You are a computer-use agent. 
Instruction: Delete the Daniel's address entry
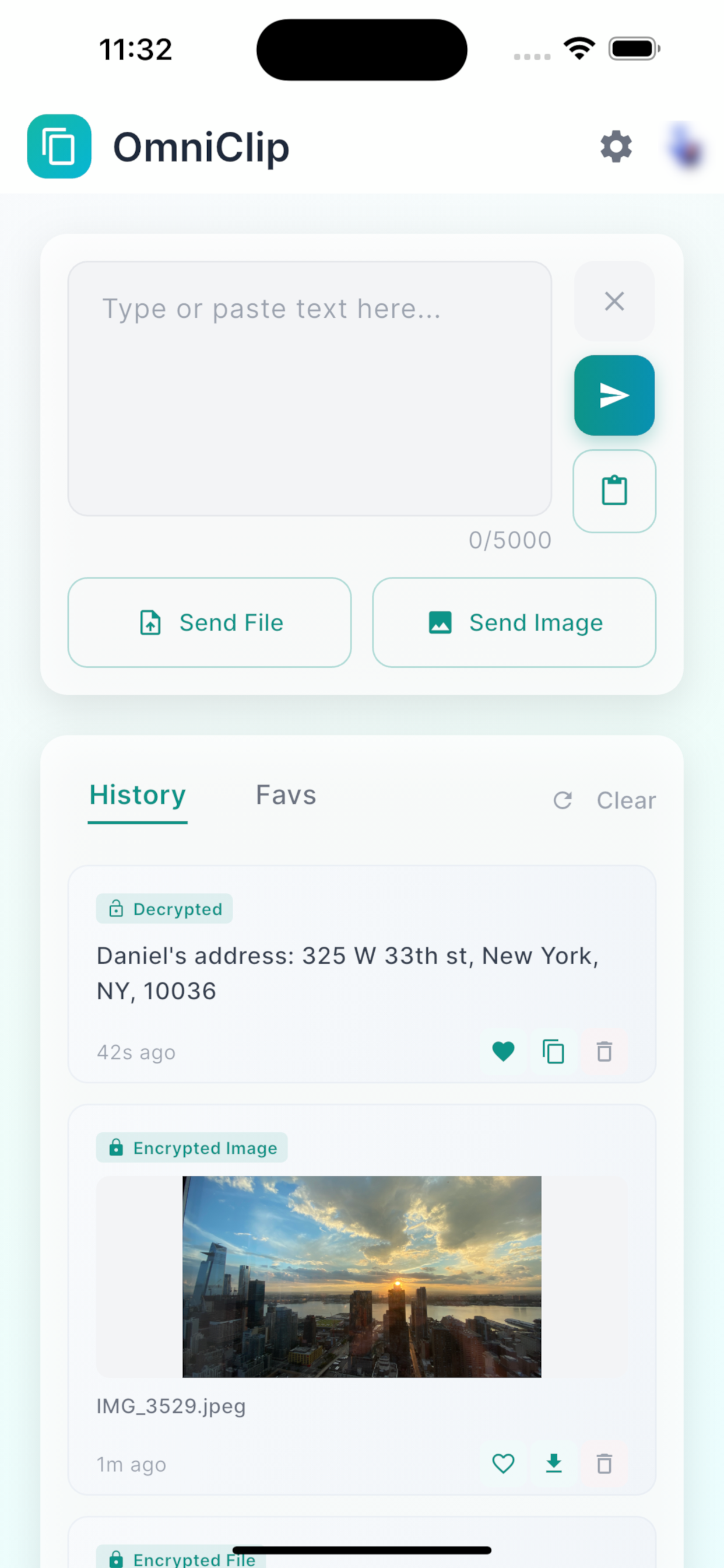pos(604,1051)
